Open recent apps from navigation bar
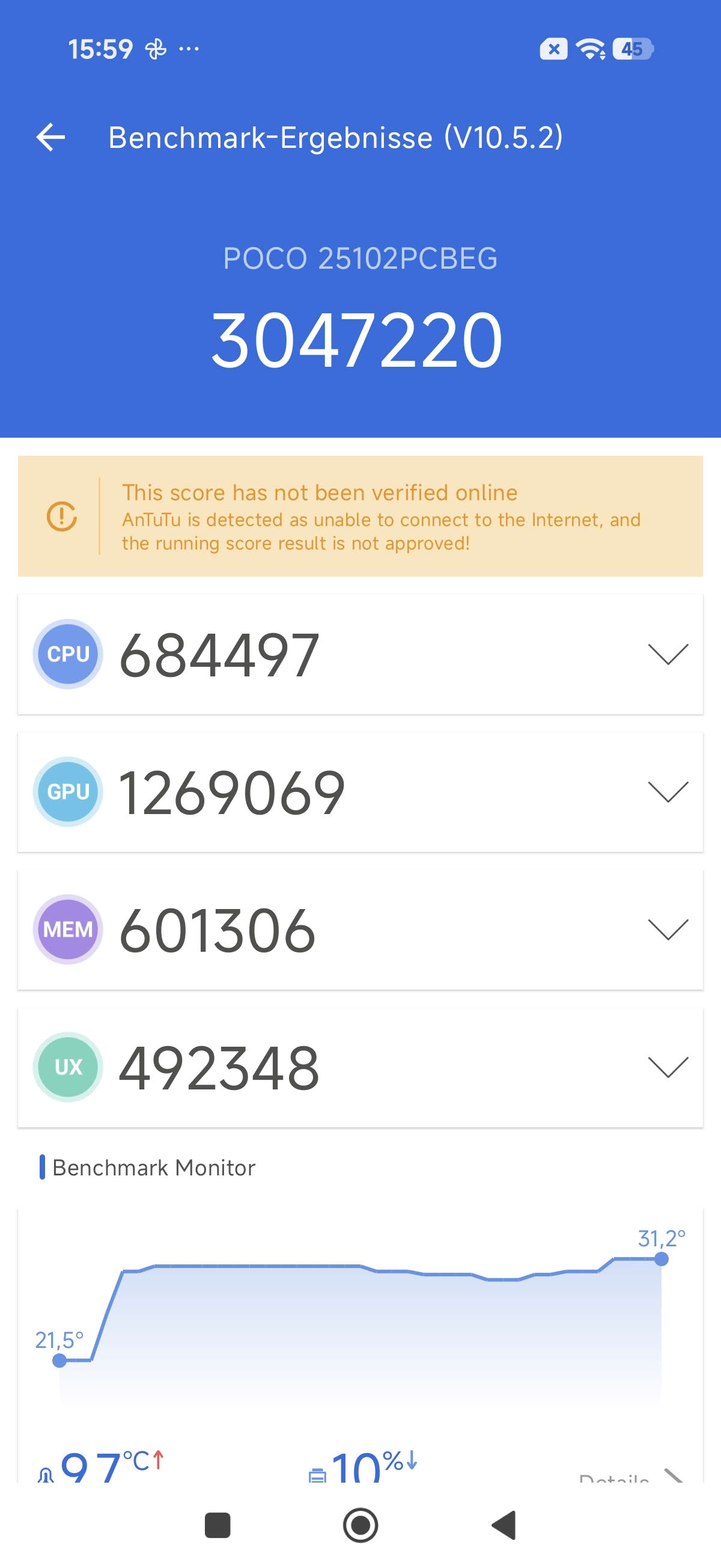Screen dimensions: 721x1568 [x=218, y=1525]
